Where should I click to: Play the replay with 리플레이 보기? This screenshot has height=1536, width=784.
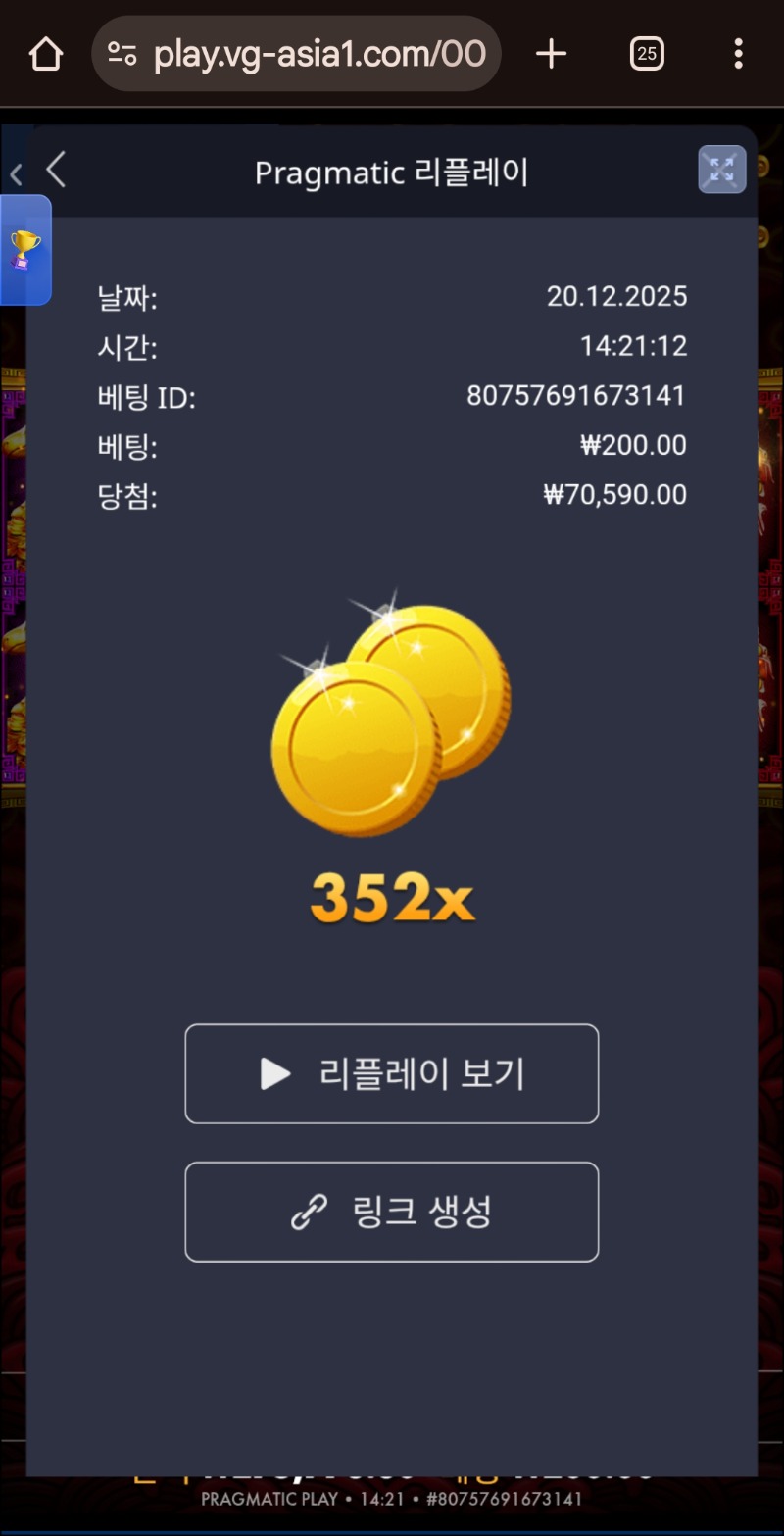[391, 1073]
